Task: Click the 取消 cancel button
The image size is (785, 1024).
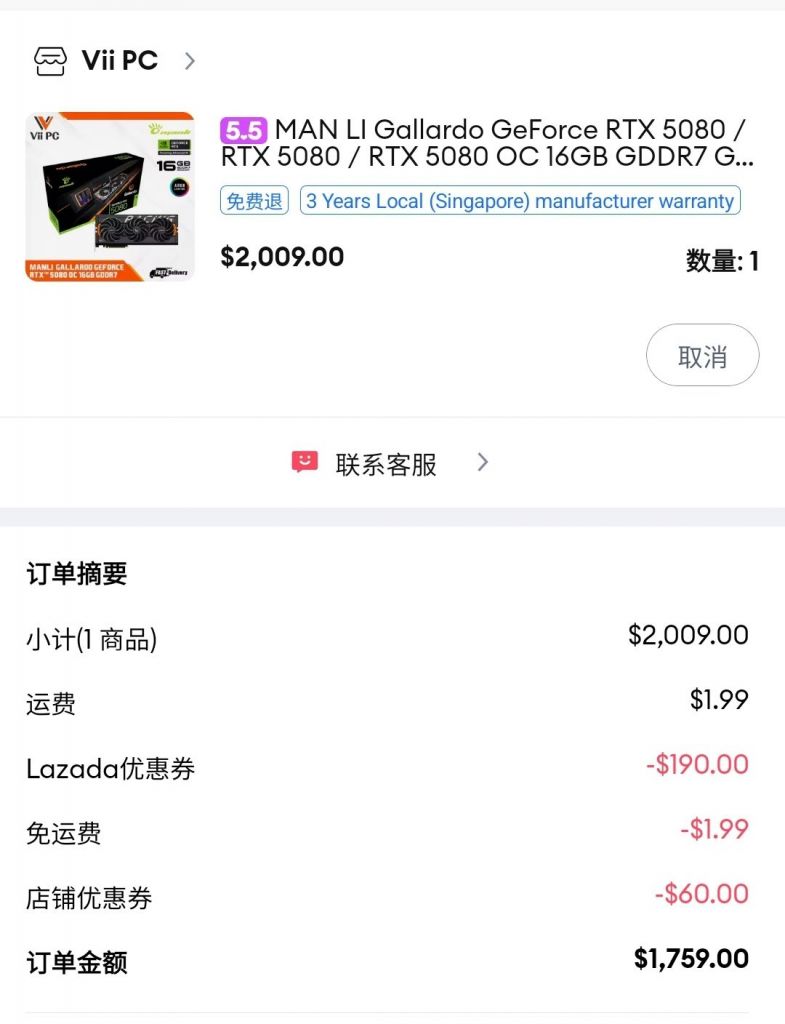Action: pyautogui.click(x=703, y=355)
